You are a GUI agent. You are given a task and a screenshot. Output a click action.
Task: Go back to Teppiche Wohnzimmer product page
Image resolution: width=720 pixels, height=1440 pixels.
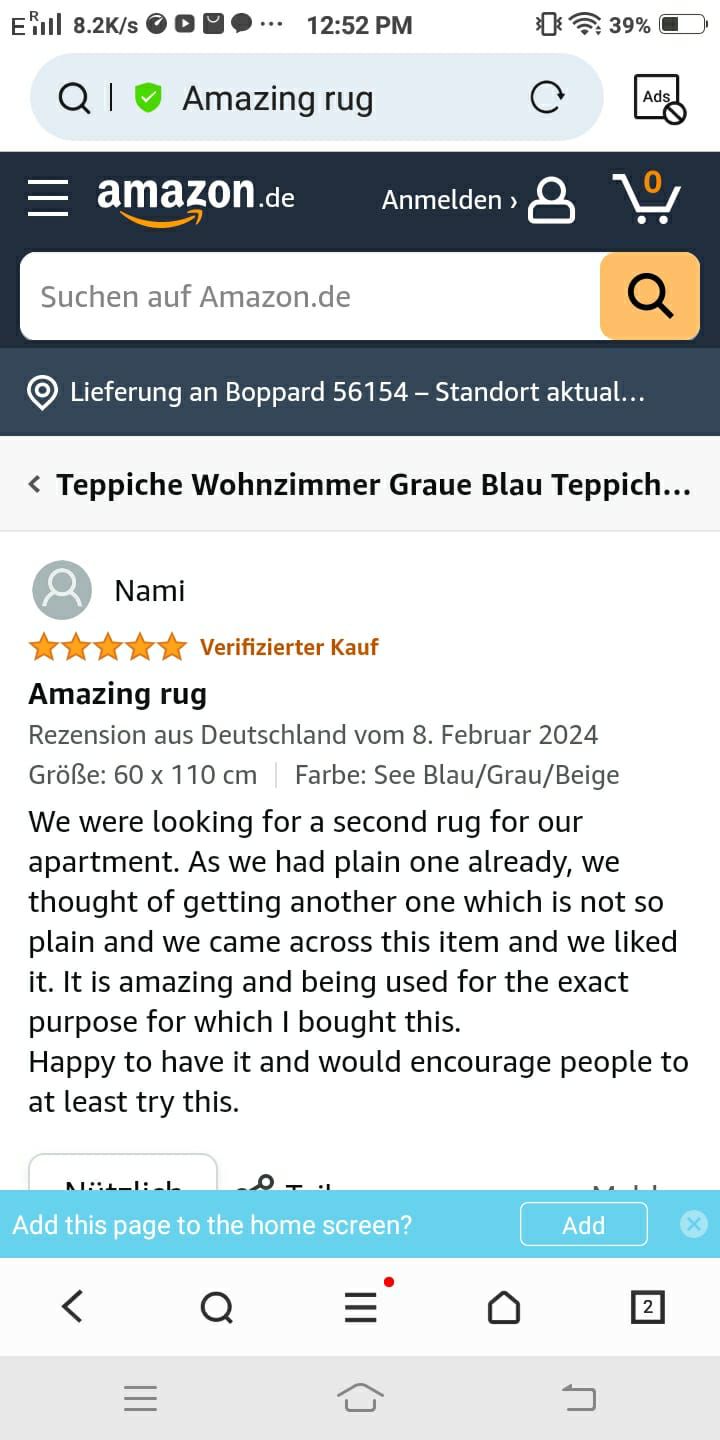pyautogui.click(x=360, y=485)
